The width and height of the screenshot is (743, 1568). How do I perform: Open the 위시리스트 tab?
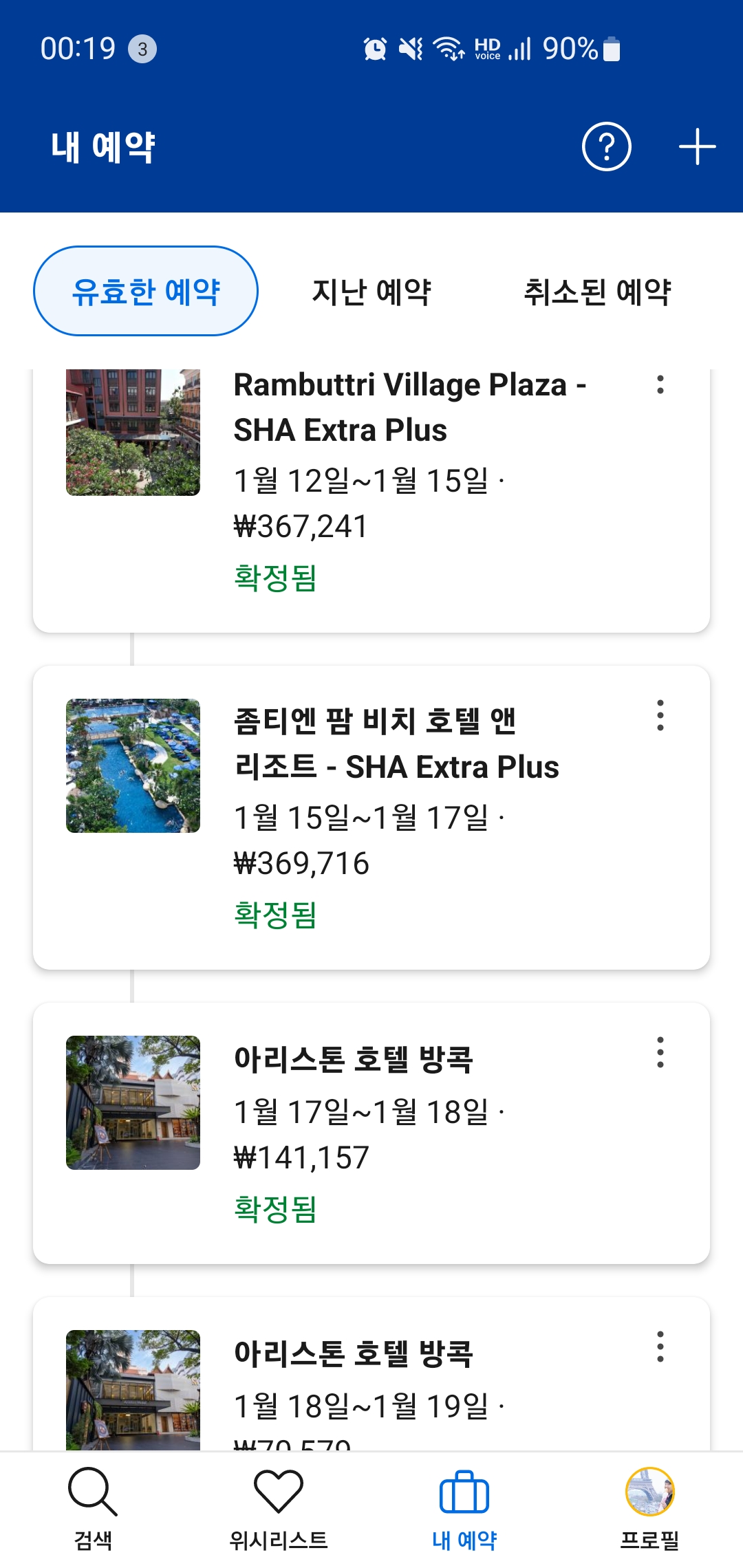tap(279, 1509)
